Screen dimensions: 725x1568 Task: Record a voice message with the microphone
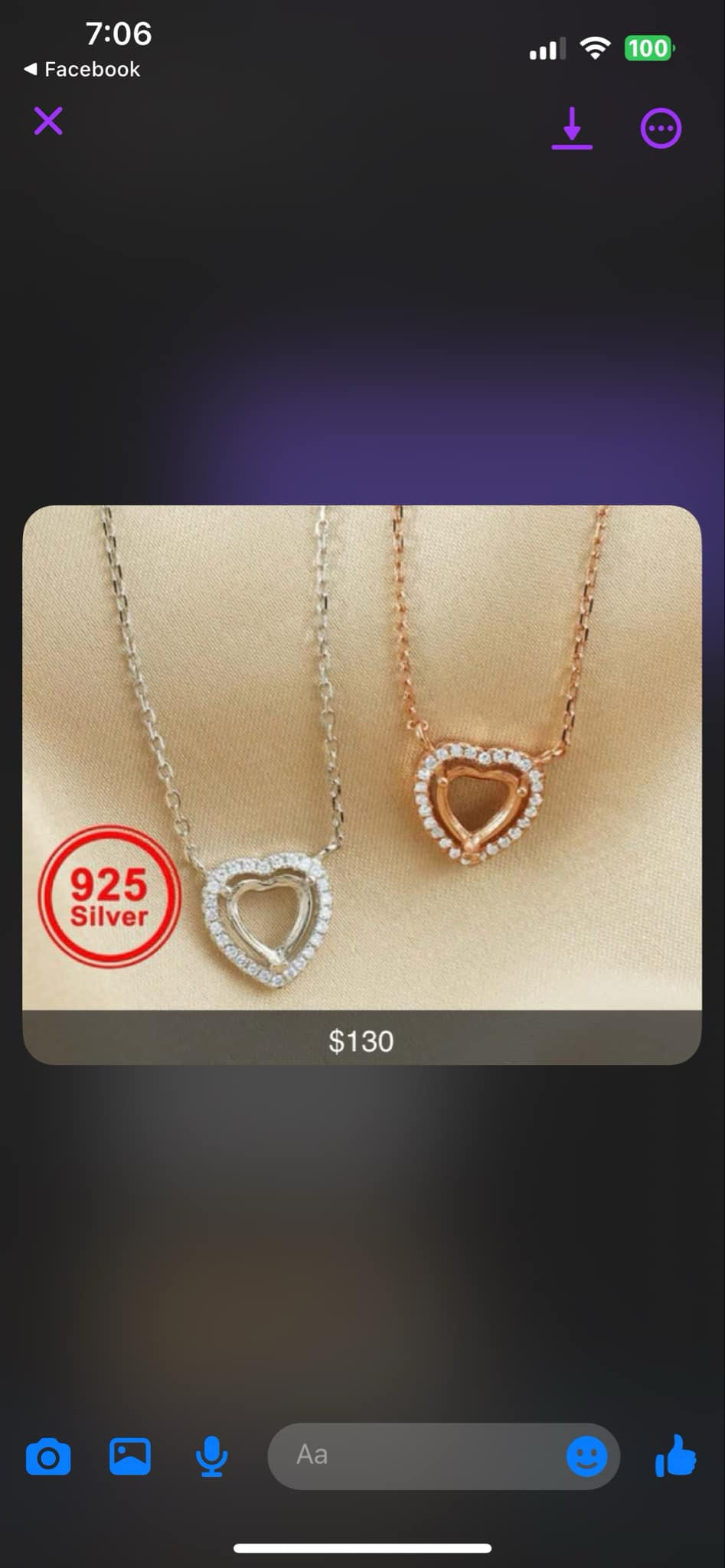[x=211, y=1455]
